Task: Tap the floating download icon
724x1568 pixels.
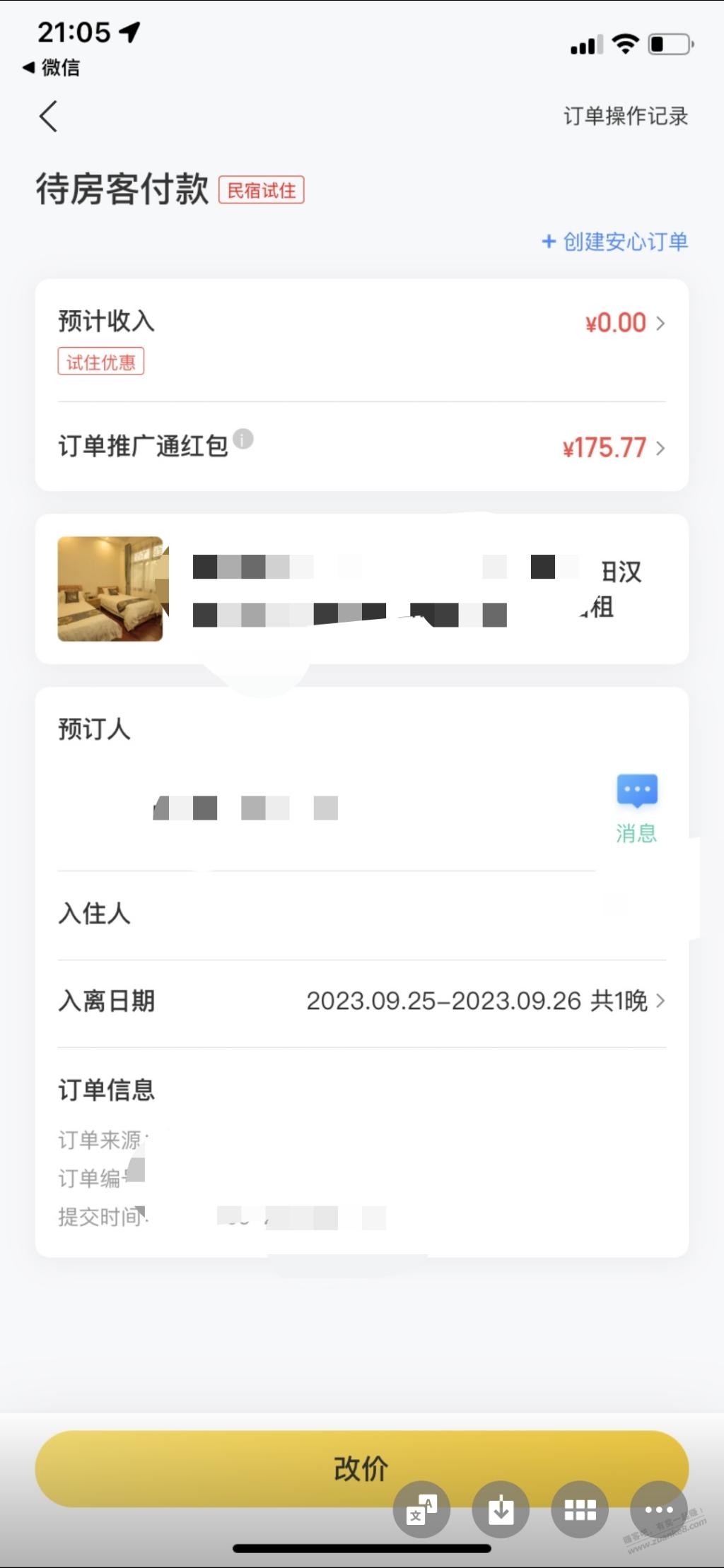Action: tap(501, 1510)
